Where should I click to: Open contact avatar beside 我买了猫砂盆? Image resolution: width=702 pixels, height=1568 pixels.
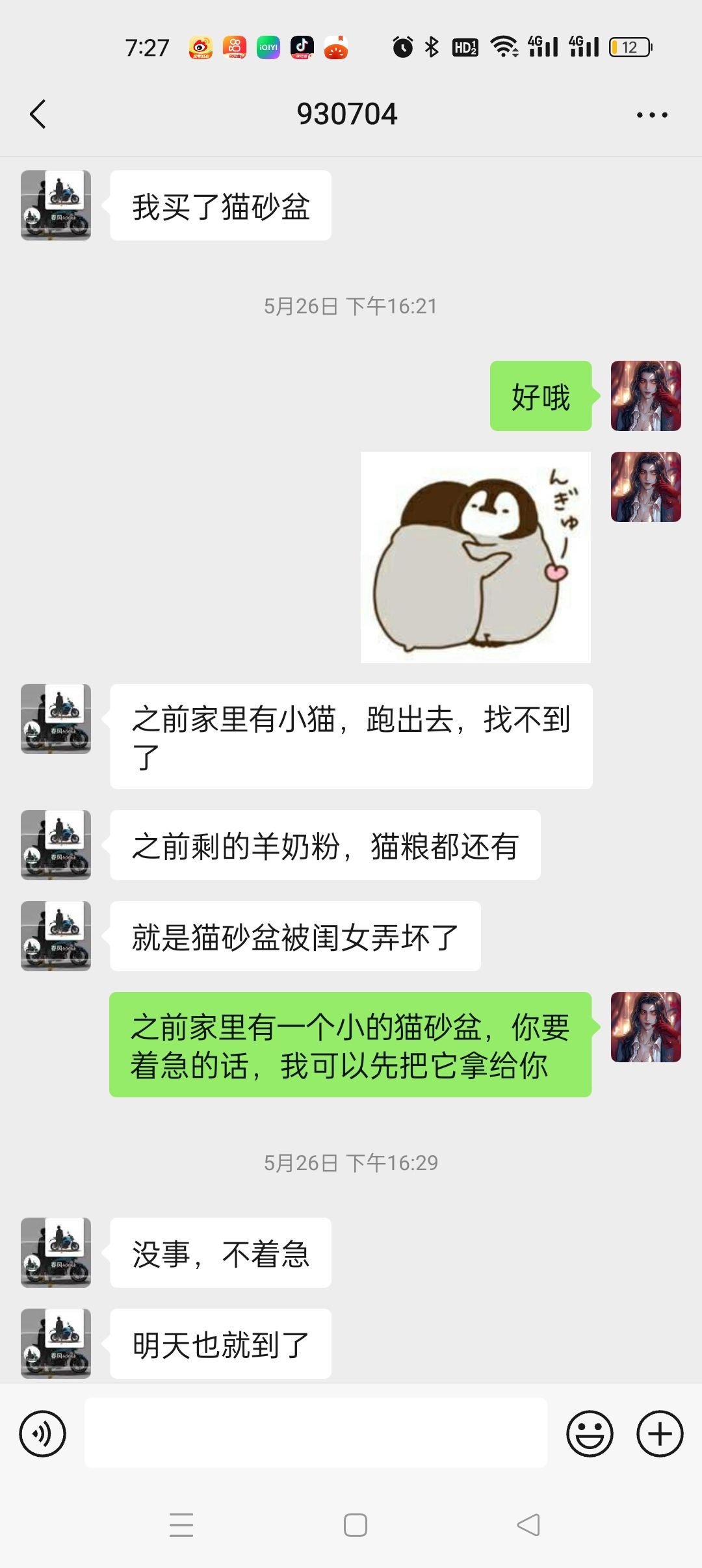pos(56,205)
